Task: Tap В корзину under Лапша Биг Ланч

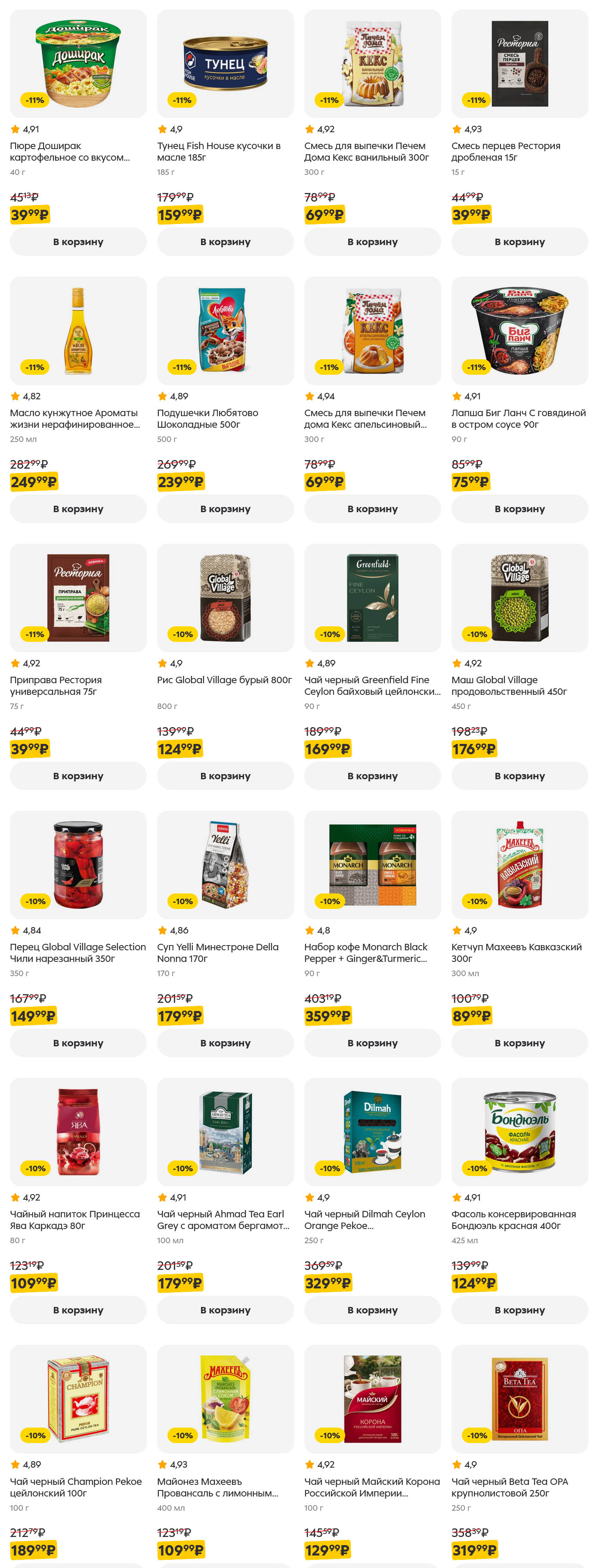Action: (519, 509)
